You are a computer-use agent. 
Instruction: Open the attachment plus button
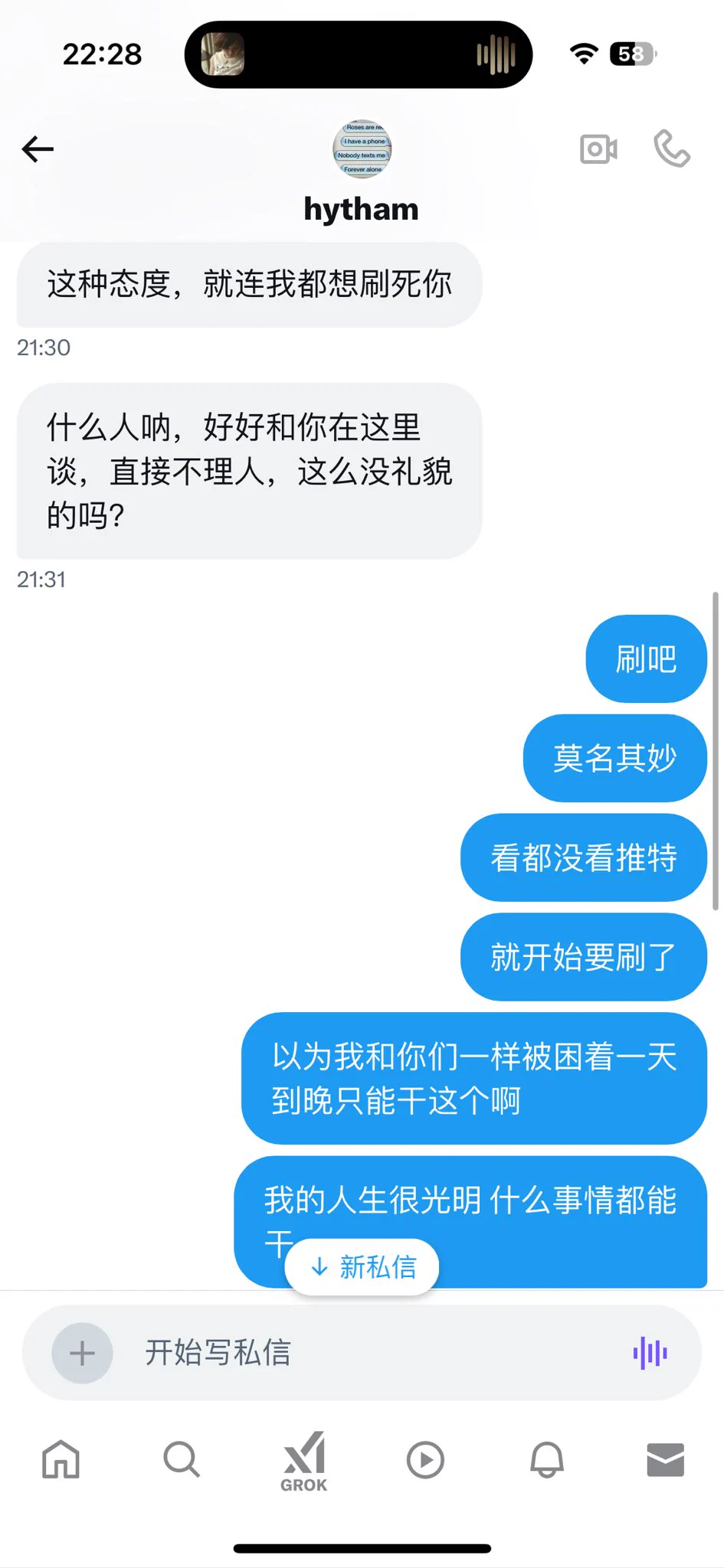tap(82, 1353)
